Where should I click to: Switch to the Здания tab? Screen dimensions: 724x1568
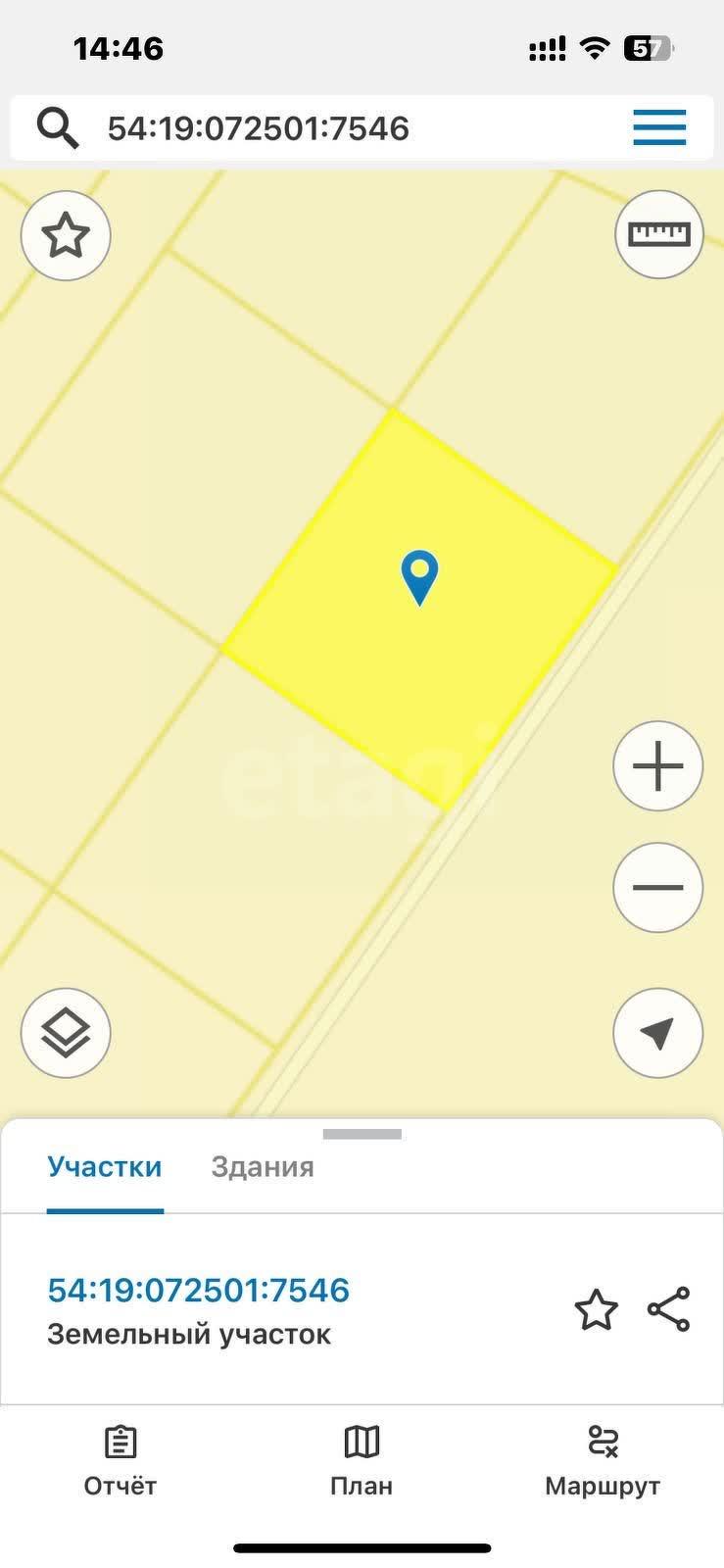263,1167
